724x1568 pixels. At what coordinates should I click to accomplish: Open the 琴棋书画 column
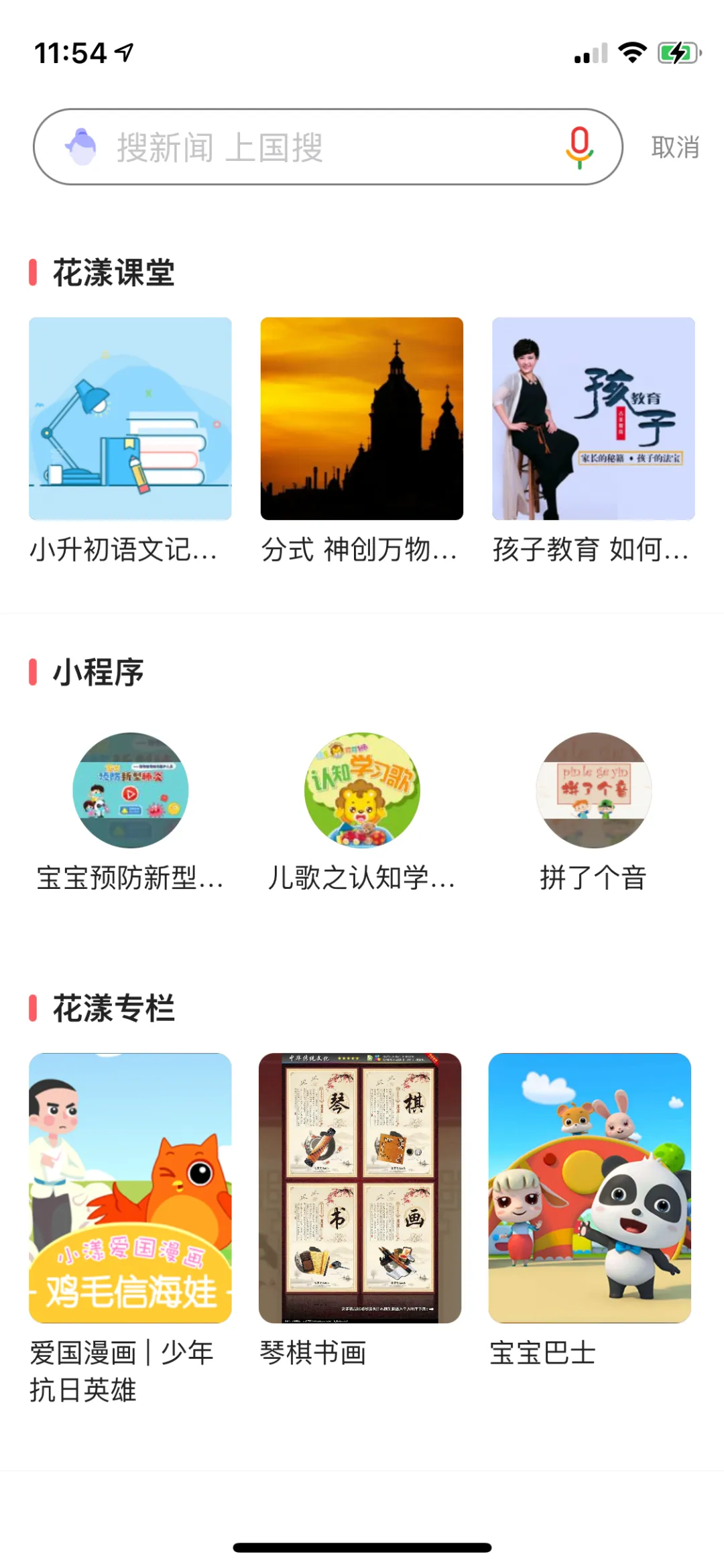tap(360, 1187)
